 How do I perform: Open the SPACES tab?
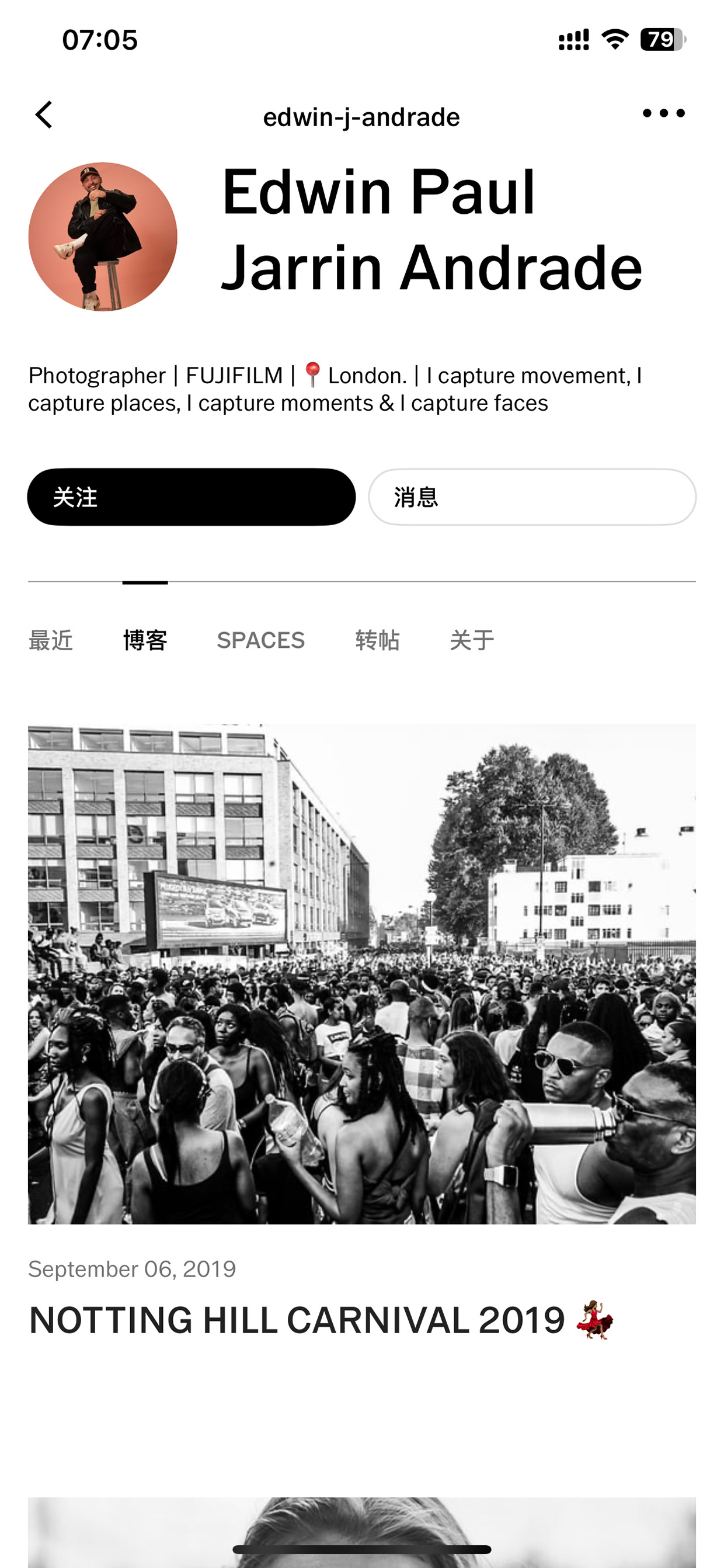[x=260, y=640]
